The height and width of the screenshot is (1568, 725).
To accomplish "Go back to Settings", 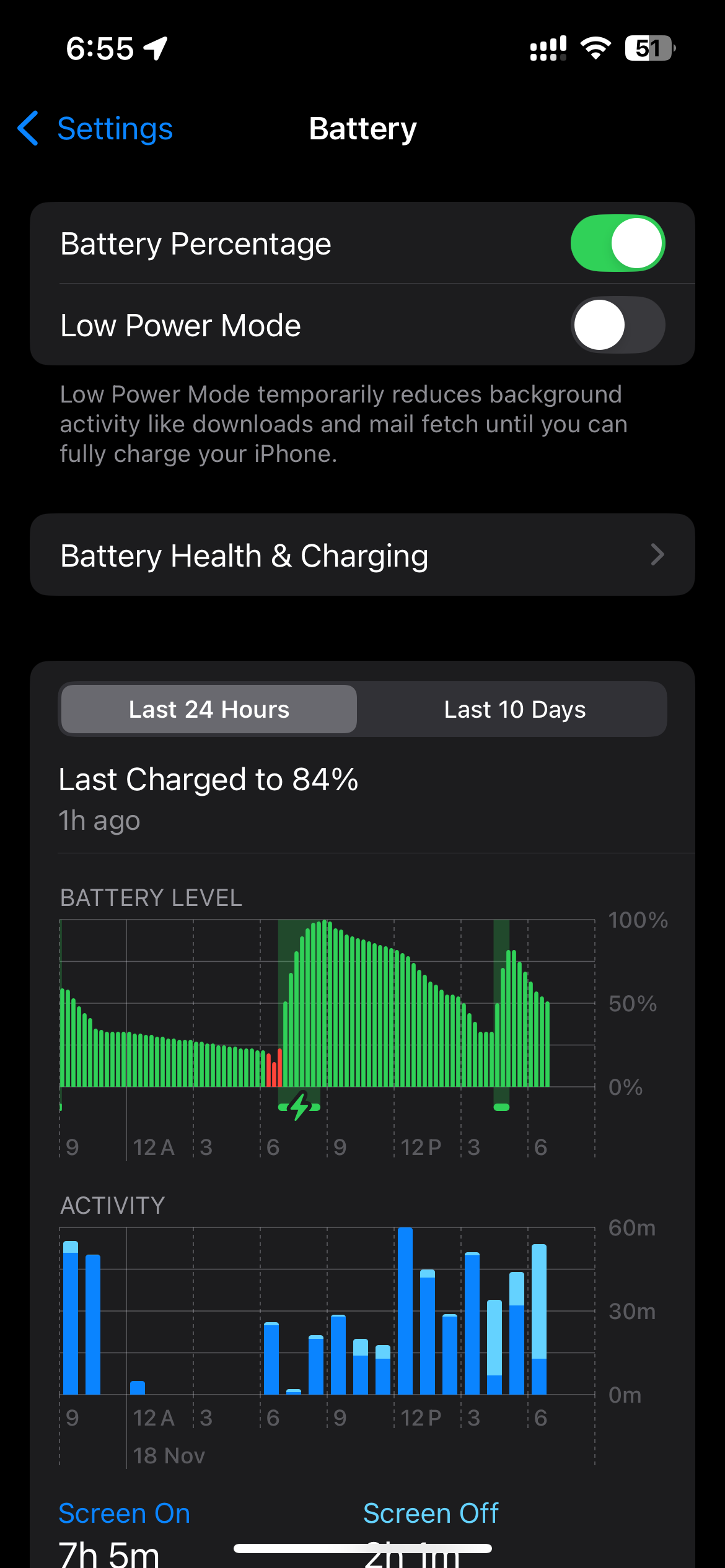I will [x=95, y=129].
